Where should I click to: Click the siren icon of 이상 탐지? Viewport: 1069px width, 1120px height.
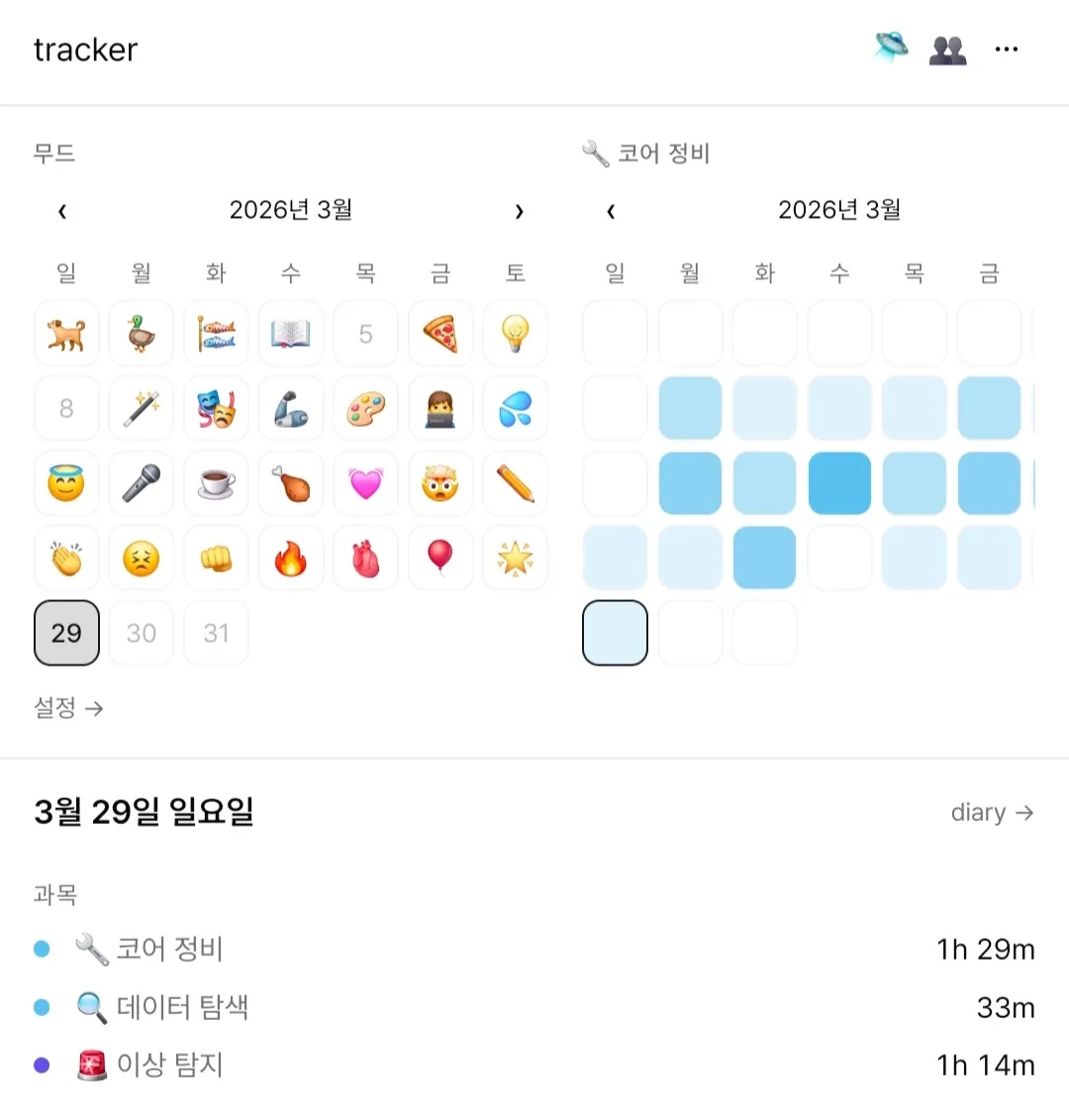click(x=93, y=1065)
